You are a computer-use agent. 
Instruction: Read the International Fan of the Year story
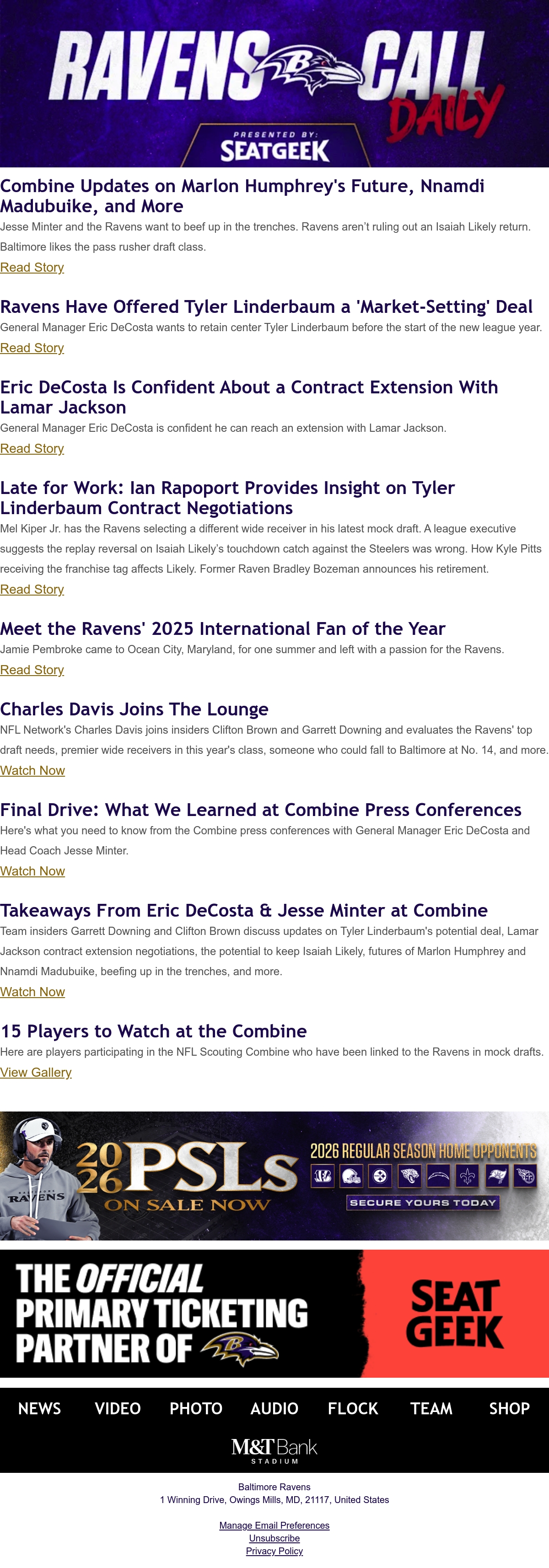(32, 670)
